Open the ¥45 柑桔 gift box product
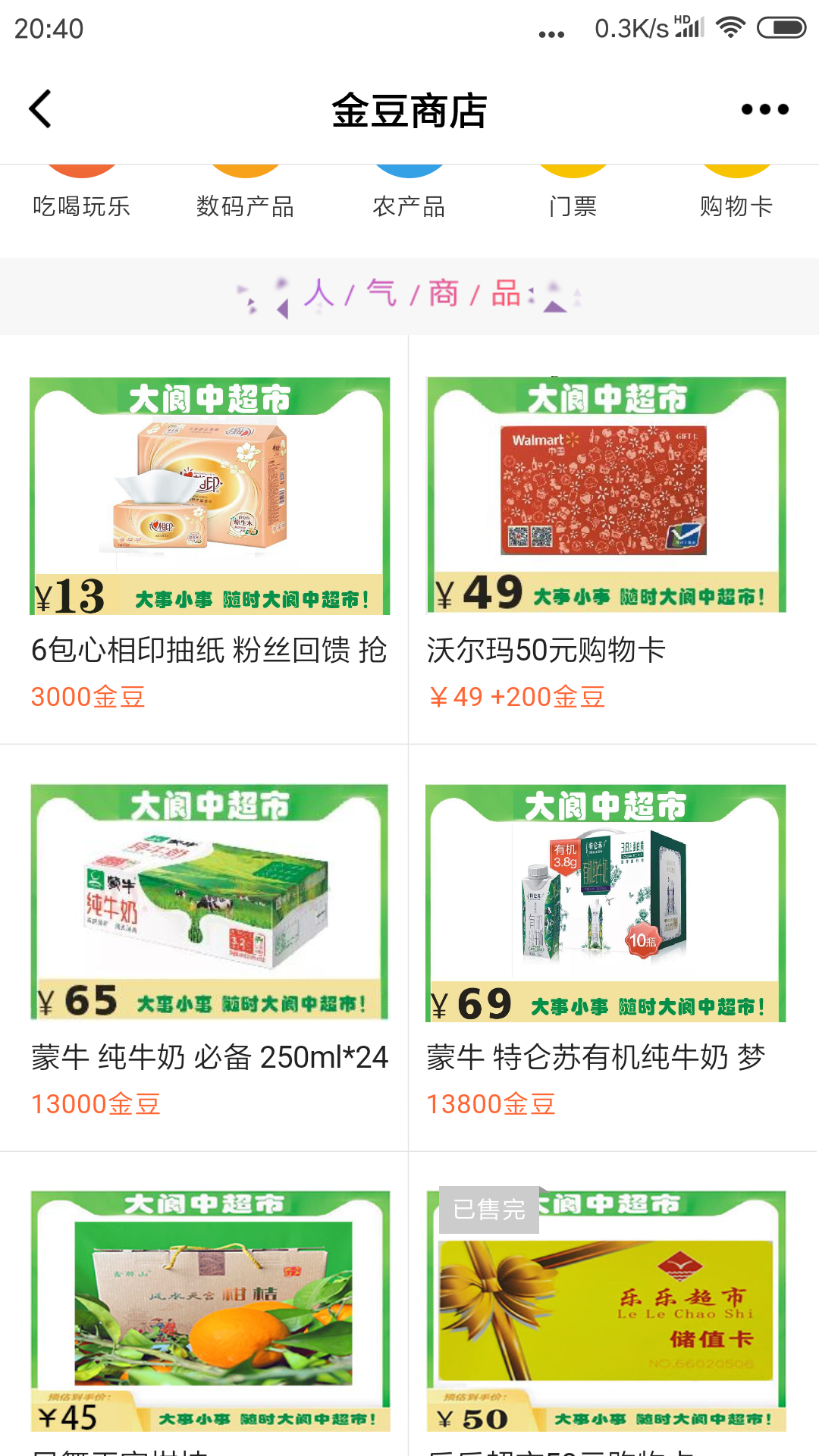 point(209,1312)
